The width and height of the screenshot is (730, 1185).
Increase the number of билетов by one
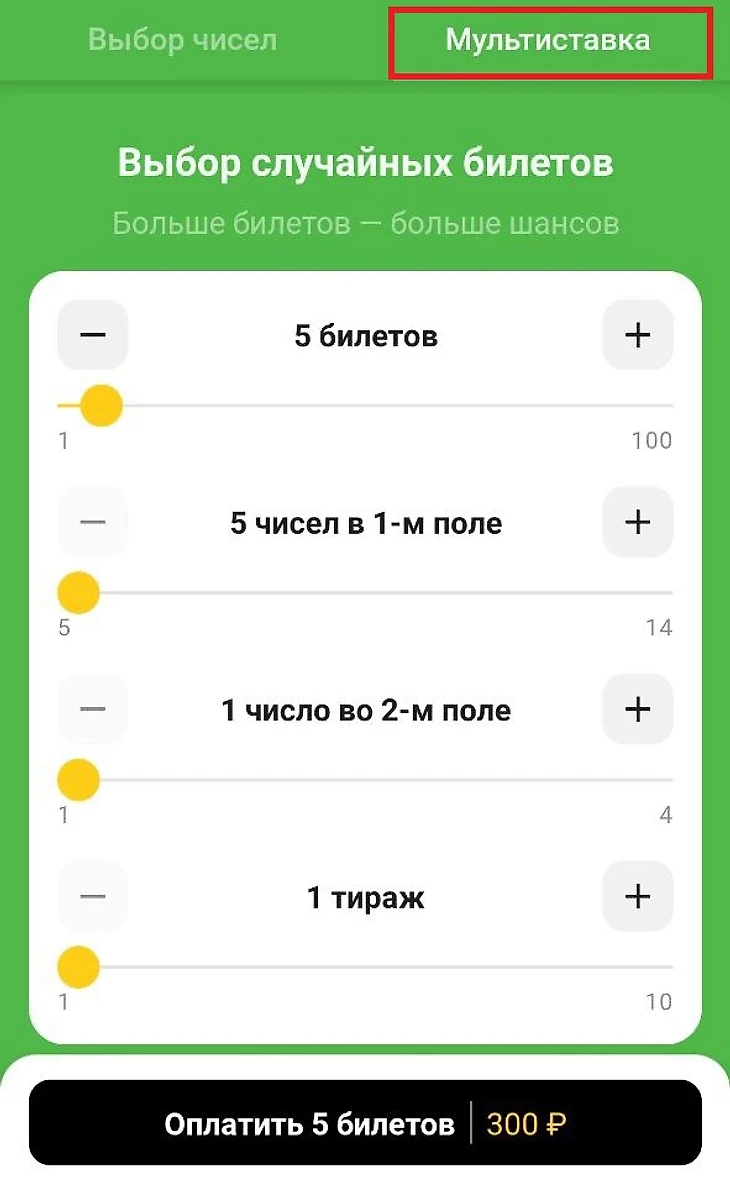(637, 335)
